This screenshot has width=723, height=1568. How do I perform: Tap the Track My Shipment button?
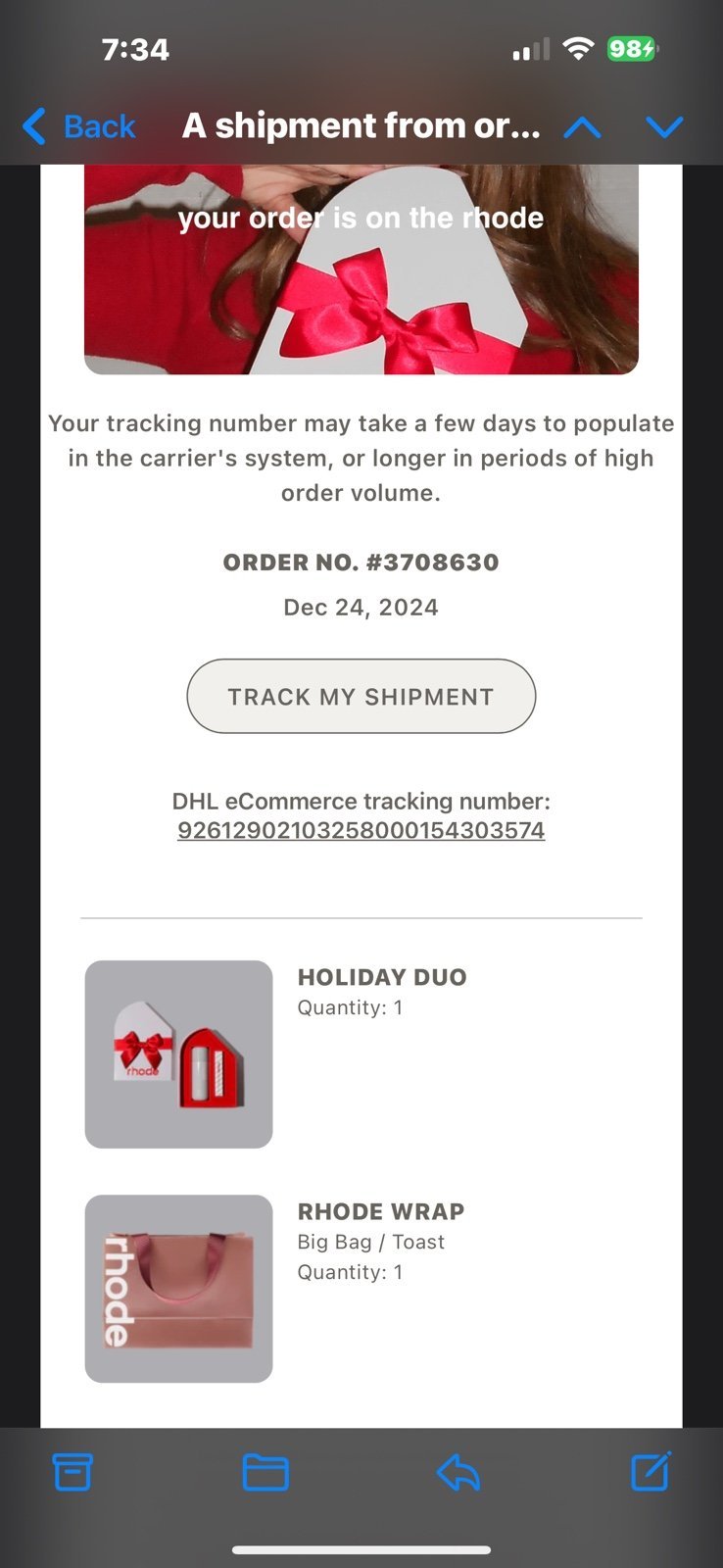point(361,696)
